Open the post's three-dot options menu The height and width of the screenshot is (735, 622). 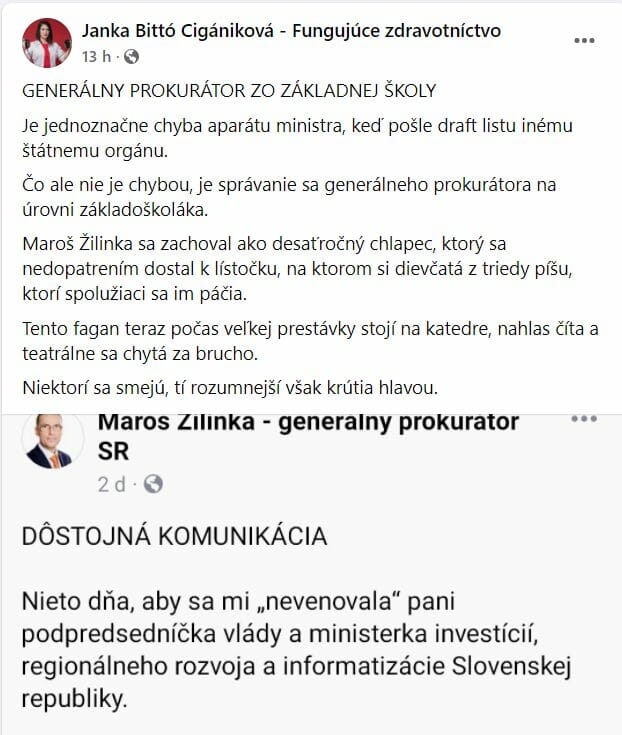coord(585,41)
